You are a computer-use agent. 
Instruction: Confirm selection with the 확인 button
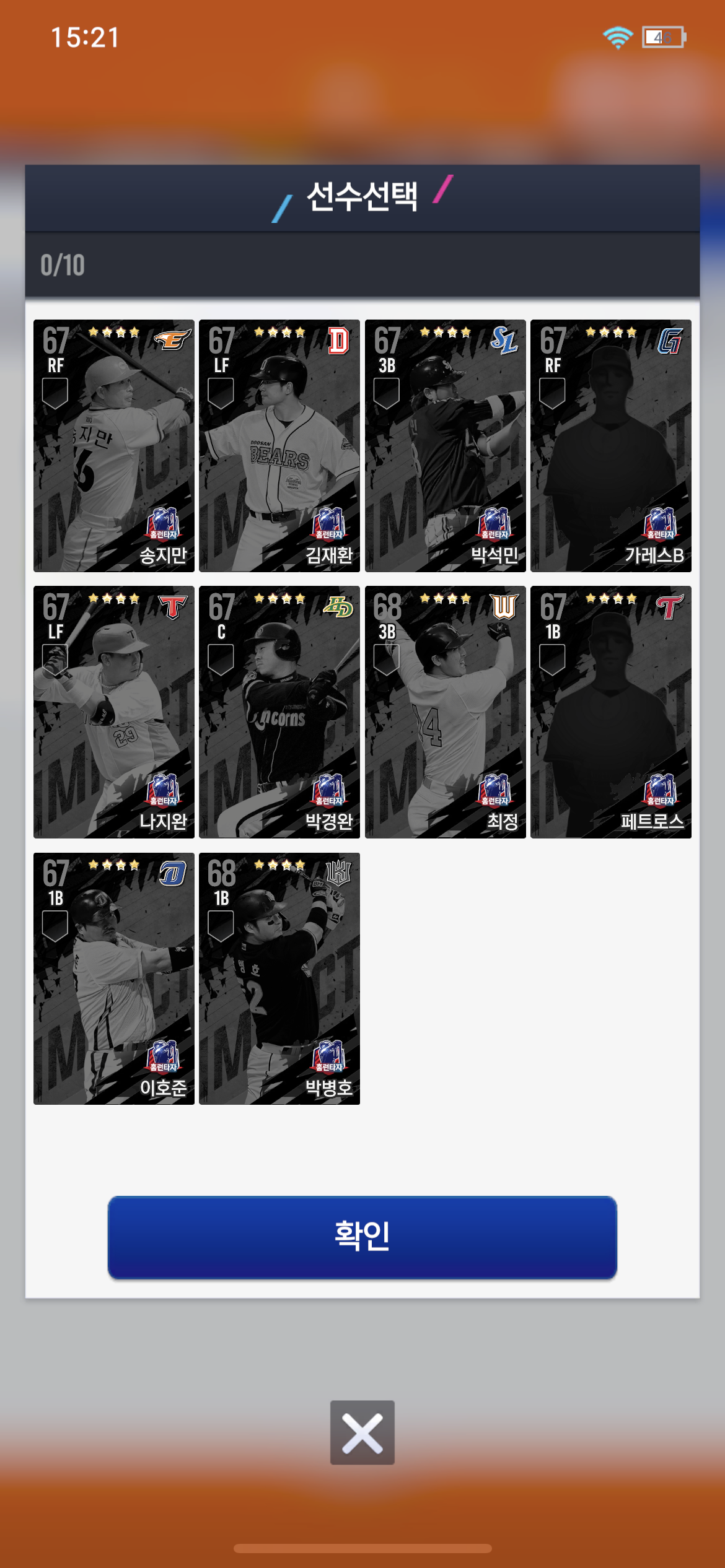[362, 1237]
